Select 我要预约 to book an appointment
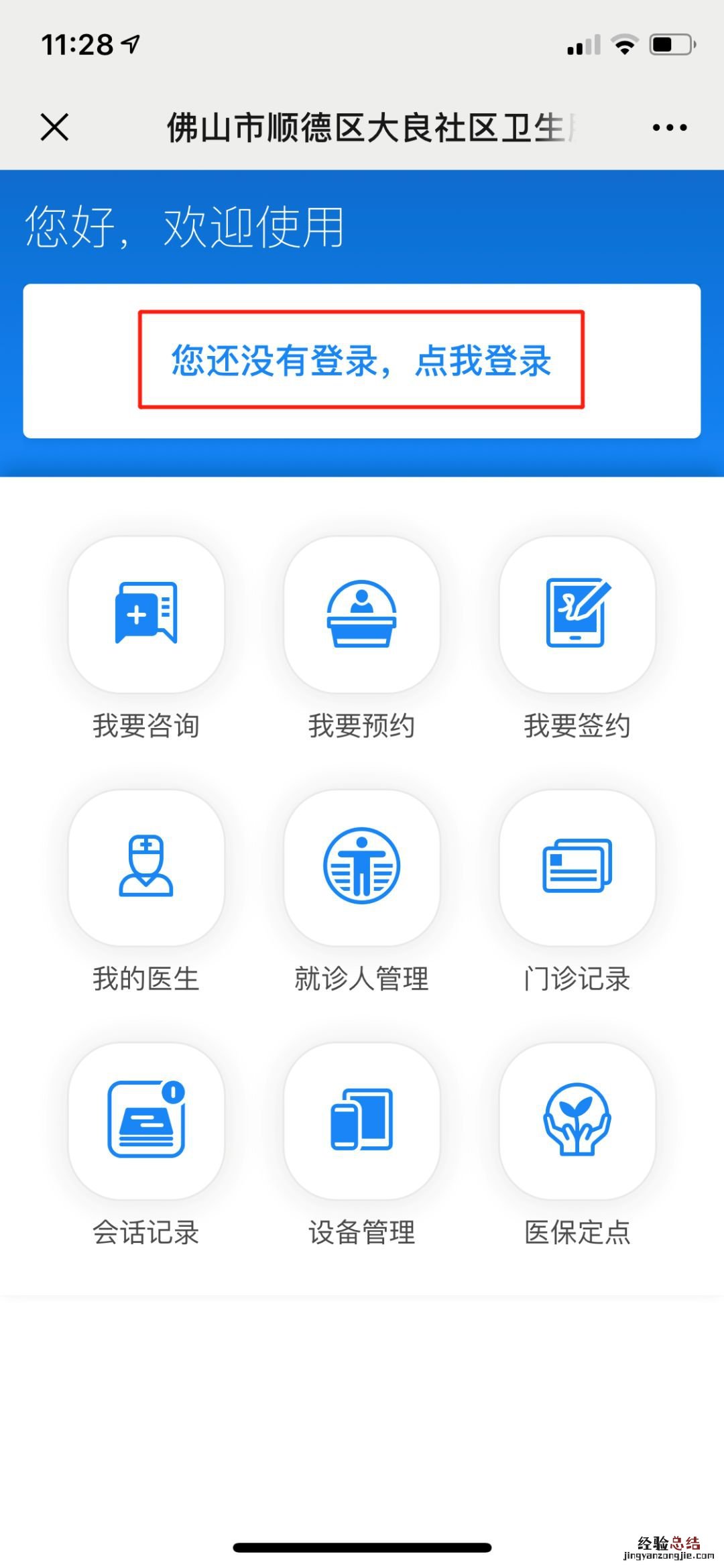The image size is (724, 1568). click(361, 614)
